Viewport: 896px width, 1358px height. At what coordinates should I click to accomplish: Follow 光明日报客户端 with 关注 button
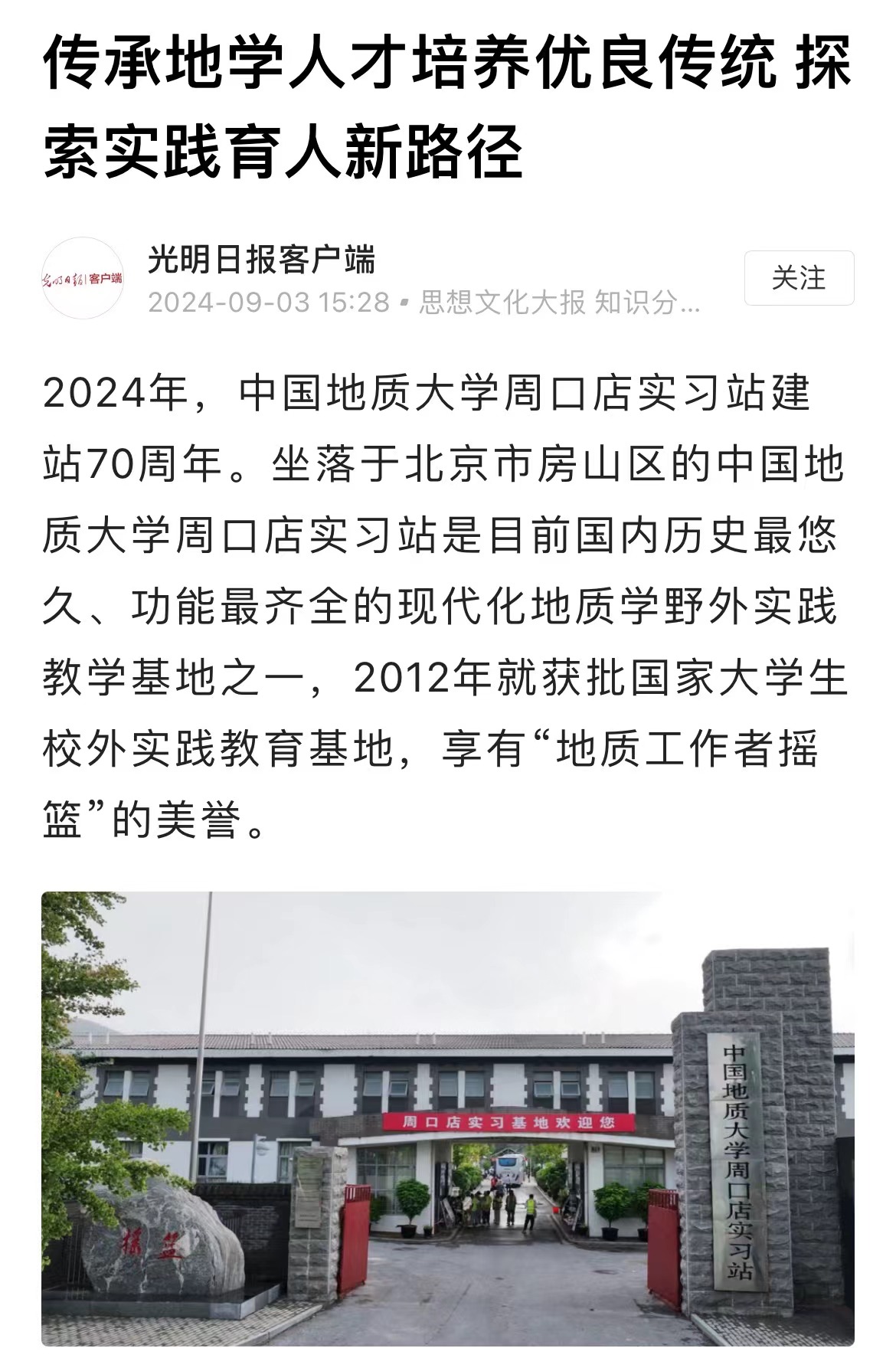(798, 278)
